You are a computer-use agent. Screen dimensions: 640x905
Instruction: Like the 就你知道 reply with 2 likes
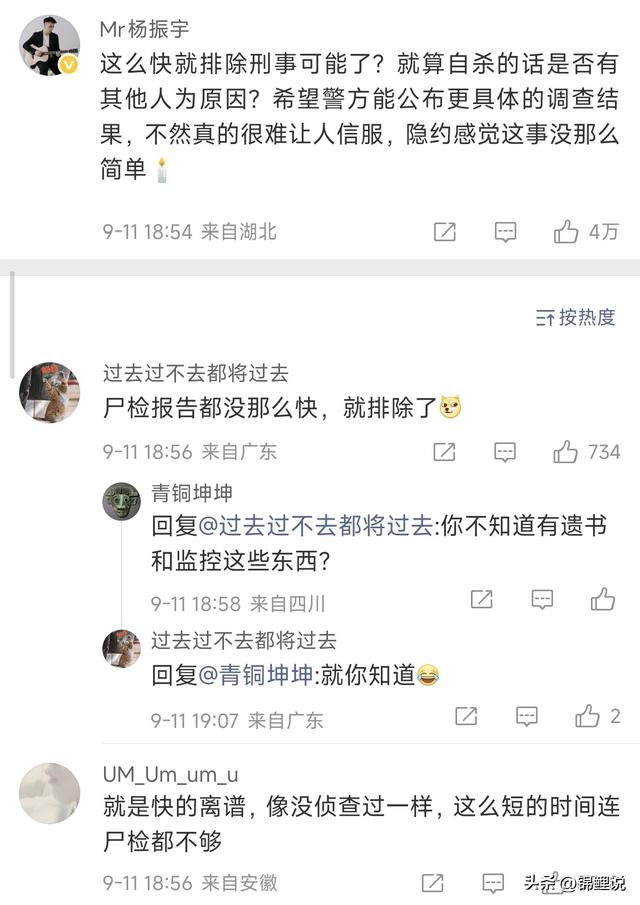pos(588,716)
